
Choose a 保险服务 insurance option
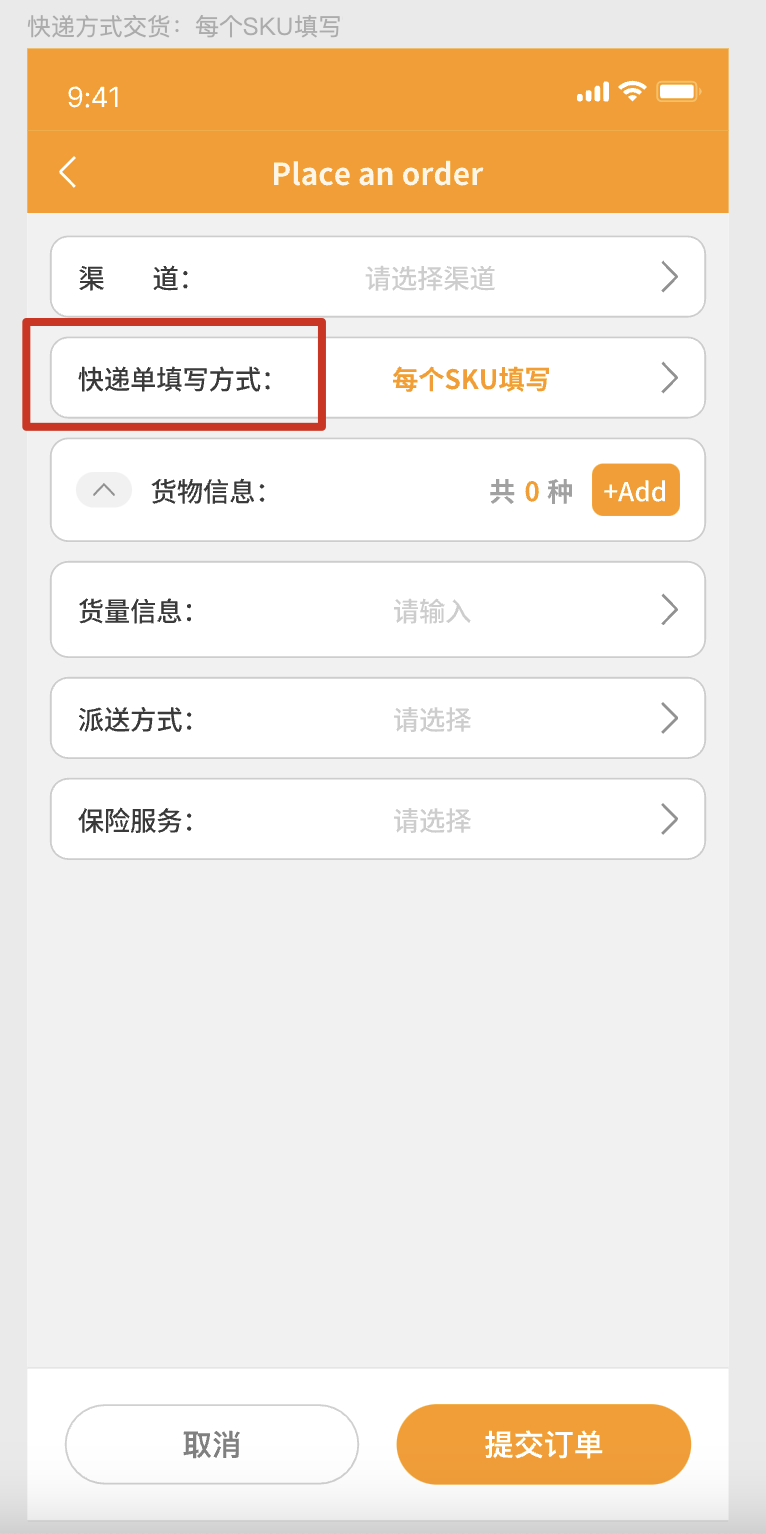tap(378, 819)
